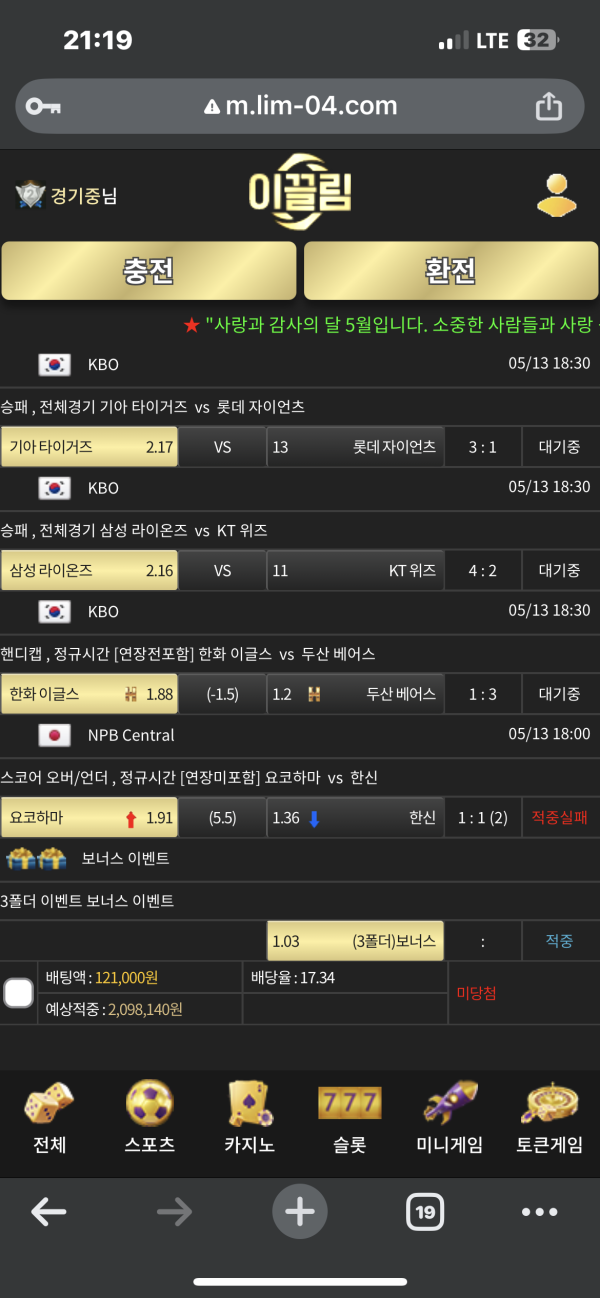This screenshot has width=600, height=1298.
Task: Open the 토큰게임 tab
Action: (x=549, y=1118)
